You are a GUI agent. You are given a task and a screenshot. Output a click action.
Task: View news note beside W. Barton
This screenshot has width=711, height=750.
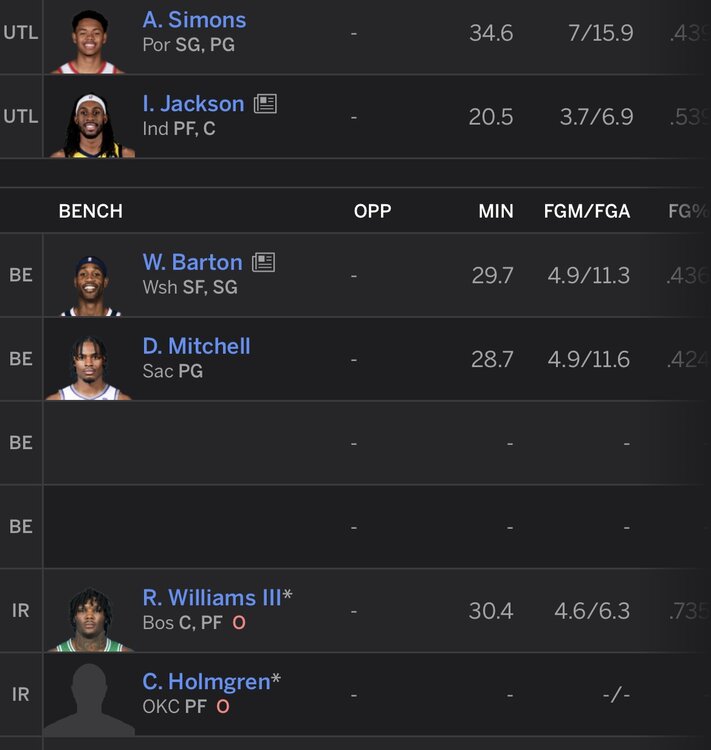pyautogui.click(x=263, y=262)
